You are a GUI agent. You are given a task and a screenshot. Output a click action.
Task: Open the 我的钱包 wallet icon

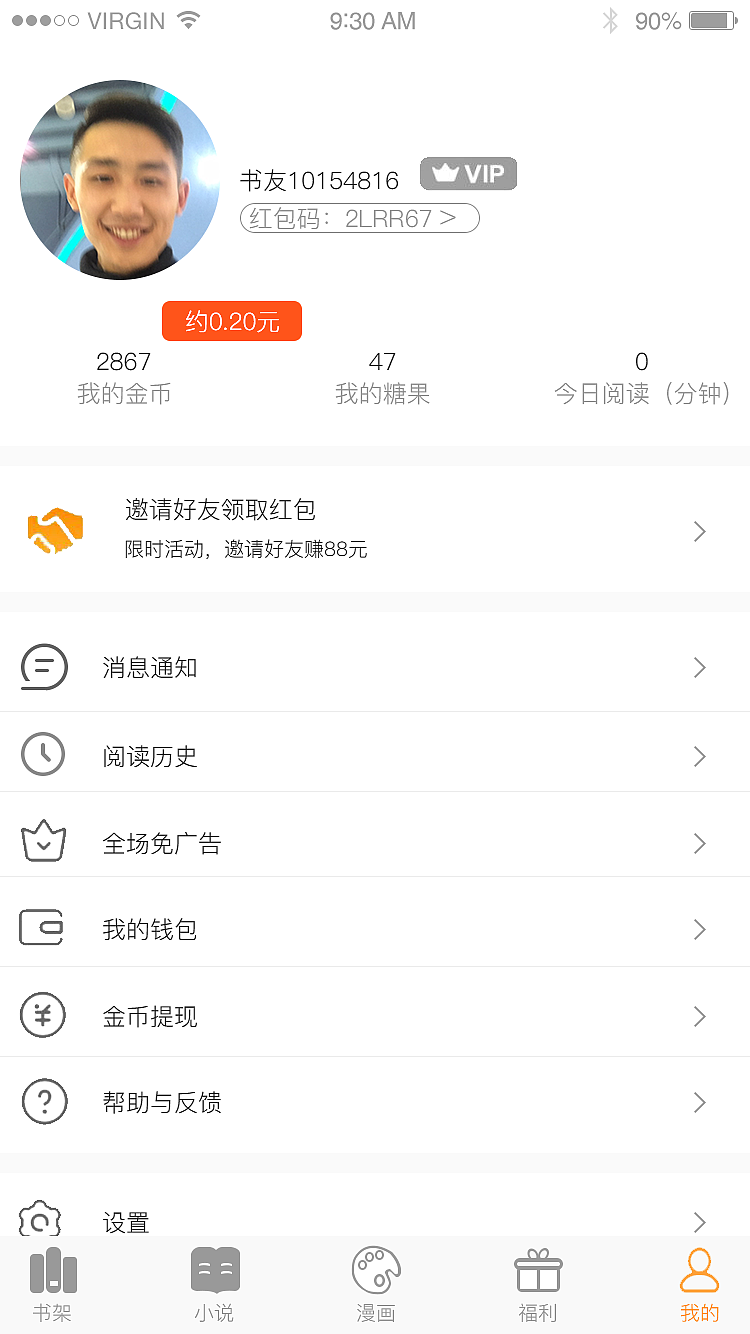(43, 928)
